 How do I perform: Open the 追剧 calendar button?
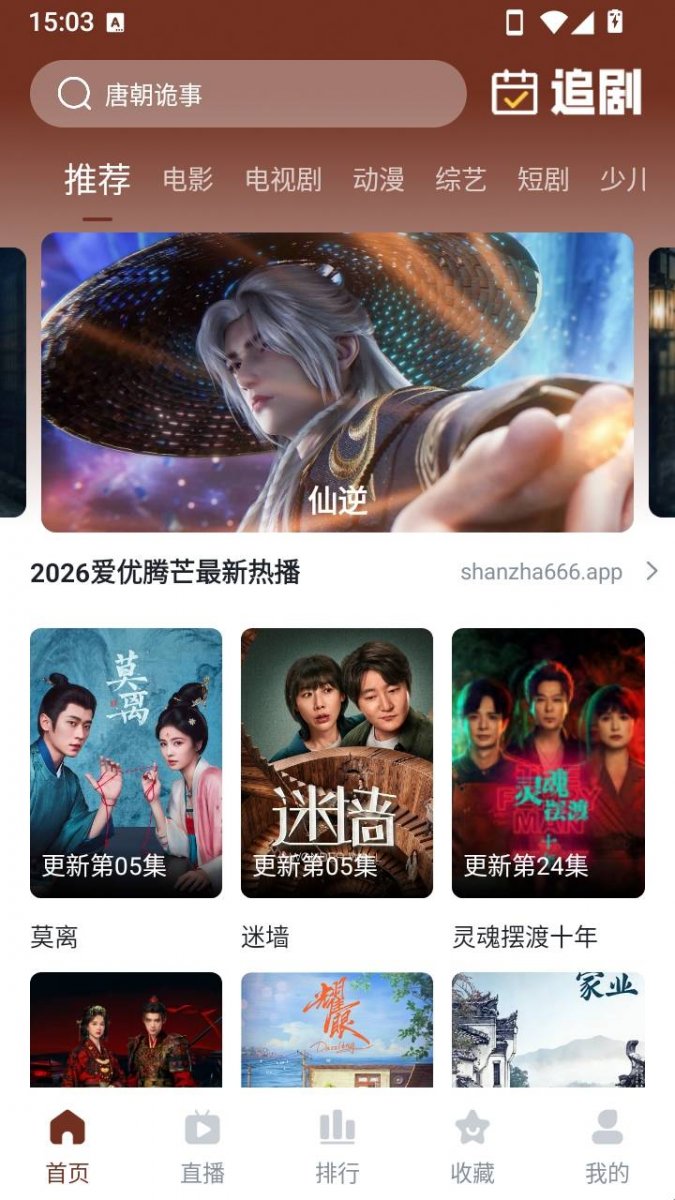coord(567,93)
